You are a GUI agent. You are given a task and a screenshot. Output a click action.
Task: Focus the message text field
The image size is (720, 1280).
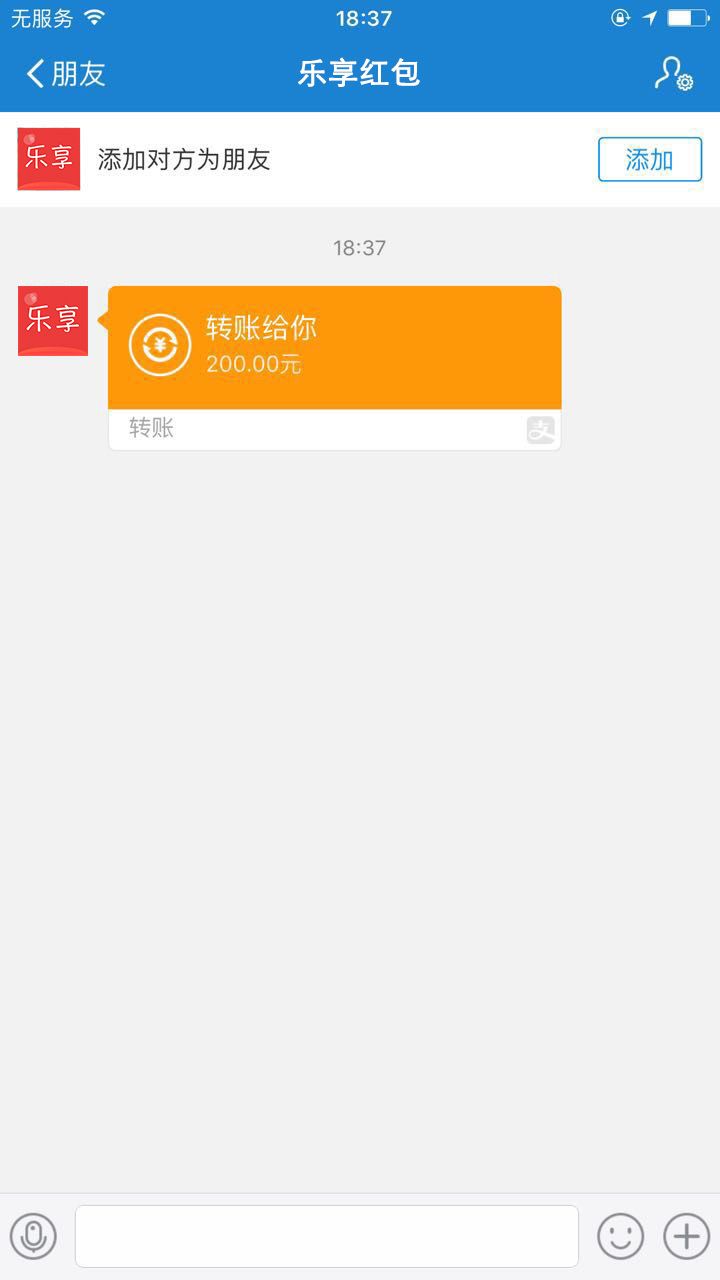(327, 1236)
